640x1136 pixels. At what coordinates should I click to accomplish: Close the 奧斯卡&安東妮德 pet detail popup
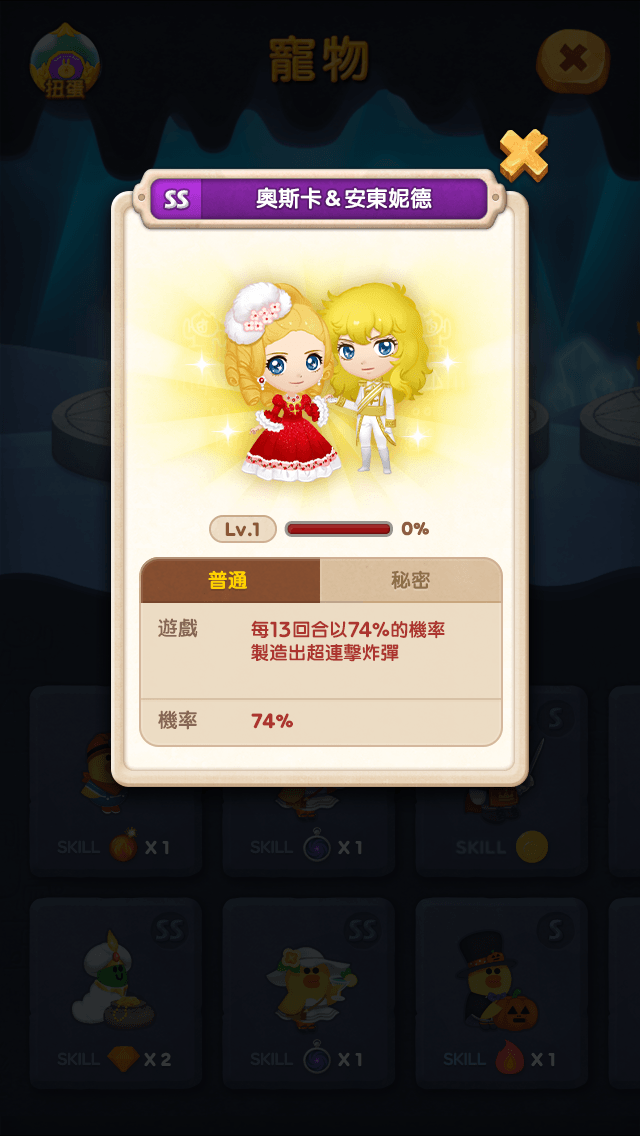point(523,155)
